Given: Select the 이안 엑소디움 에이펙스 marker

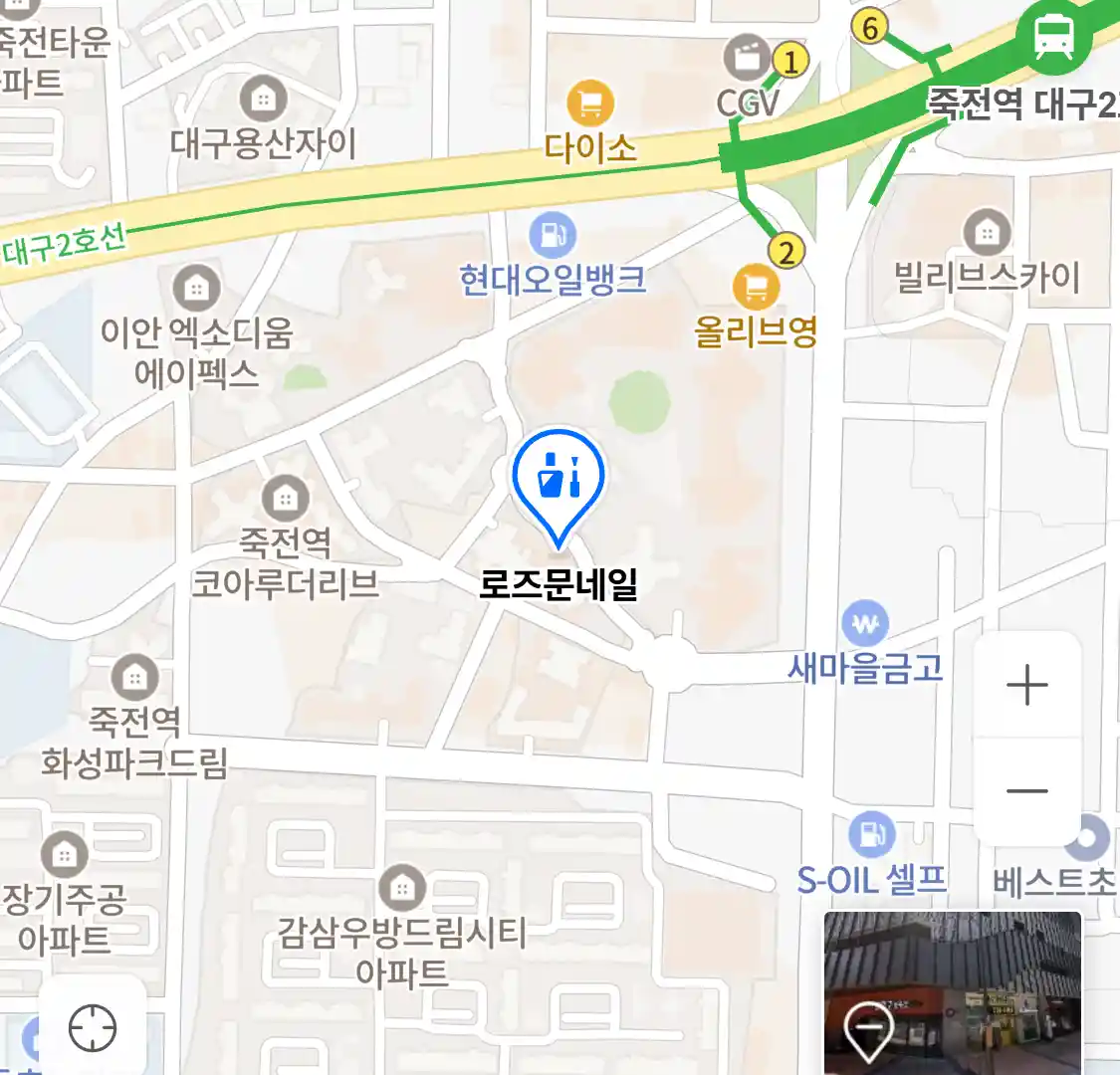Looking at the screenshot, I should 197,290.
